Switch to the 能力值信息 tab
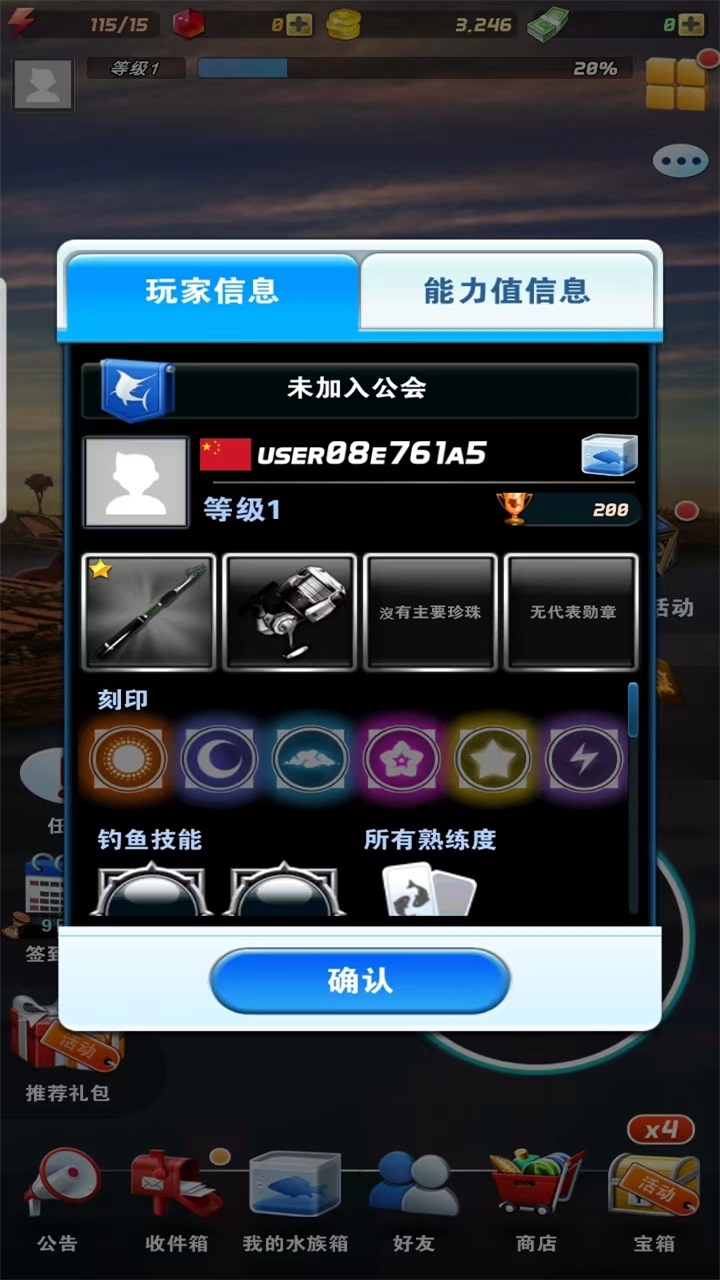This screenshot has height=1280, width=720. coord(506,291)
